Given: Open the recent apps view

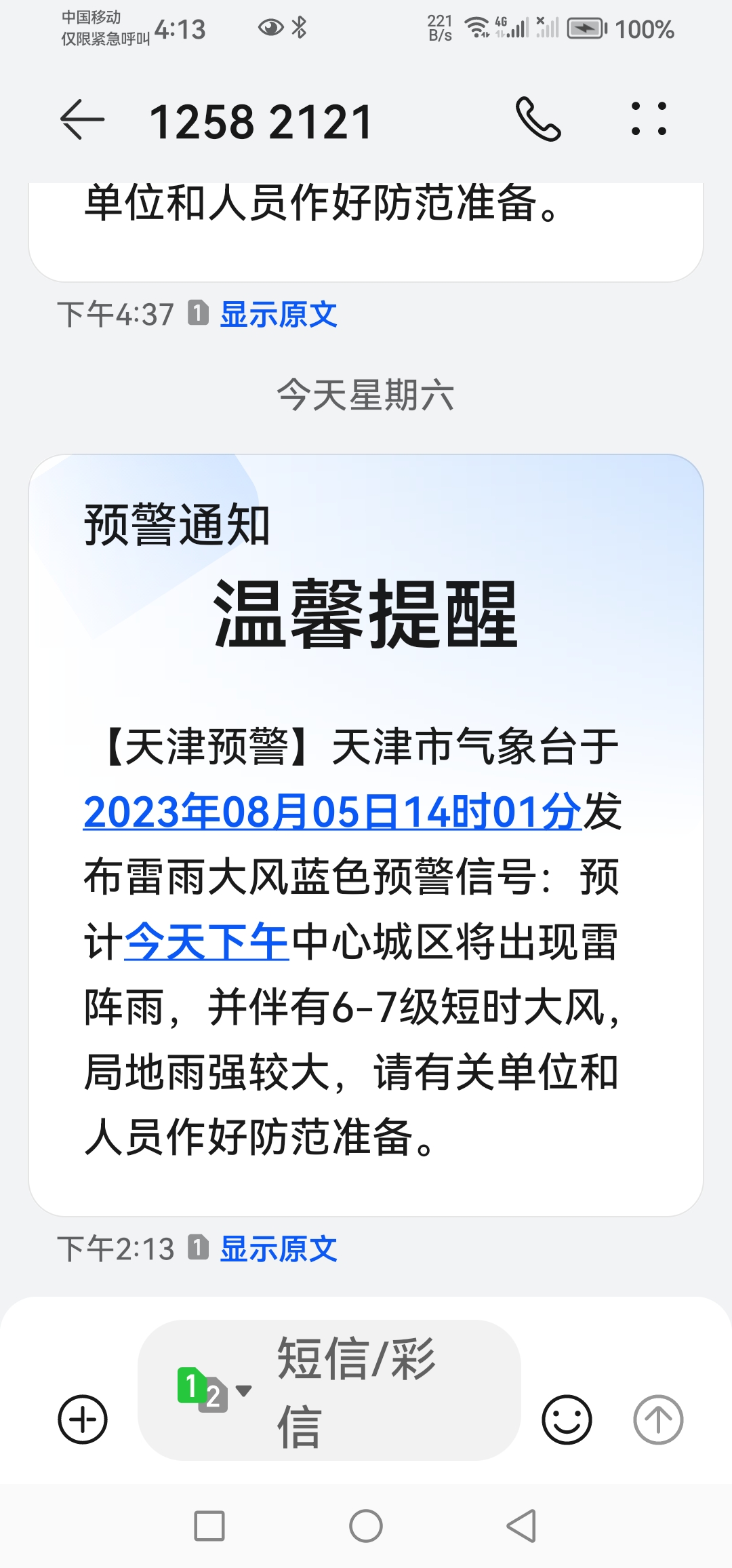Looking at the screenshot, I should [209, 1527].
